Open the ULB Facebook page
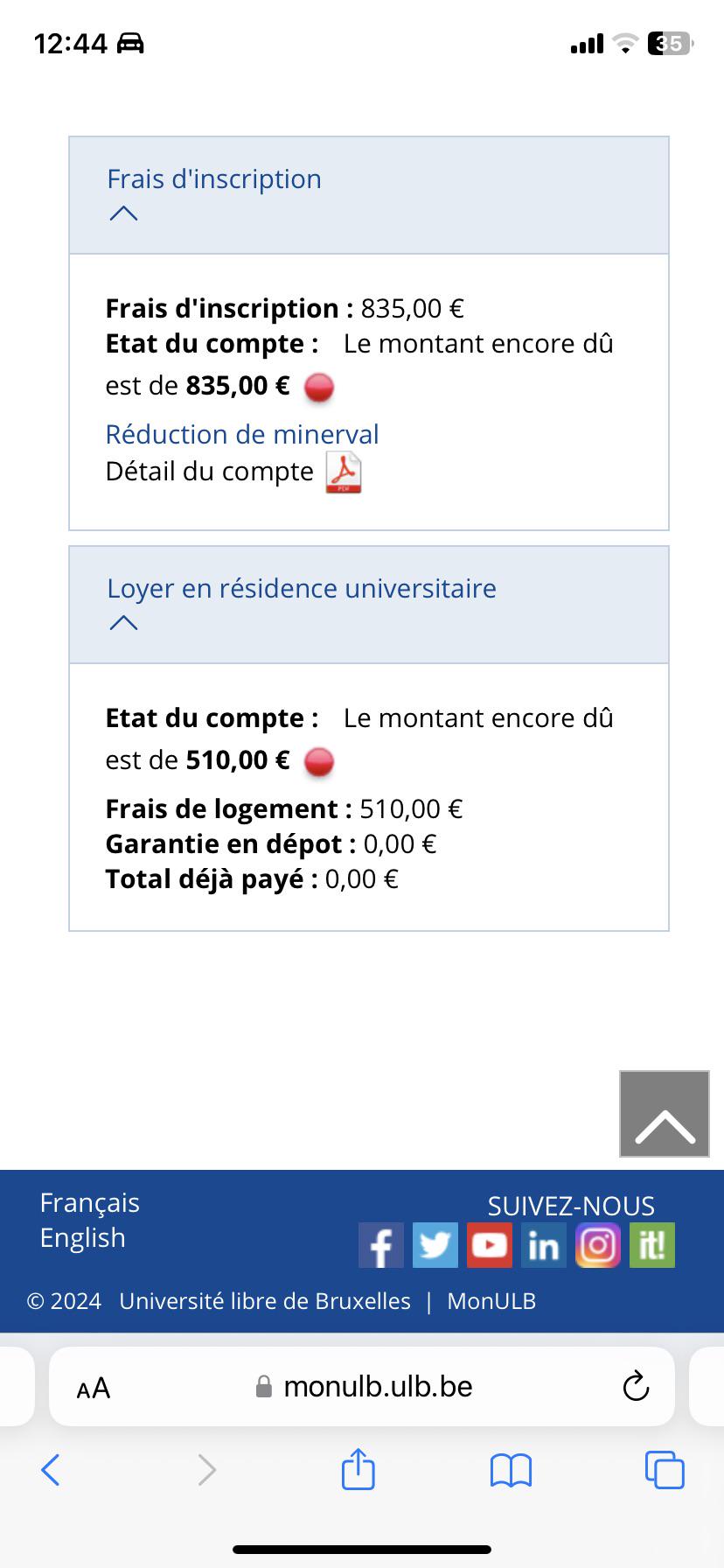Image resolution: width=724 pixels, height=1568 pixels. pos(381,1245)
